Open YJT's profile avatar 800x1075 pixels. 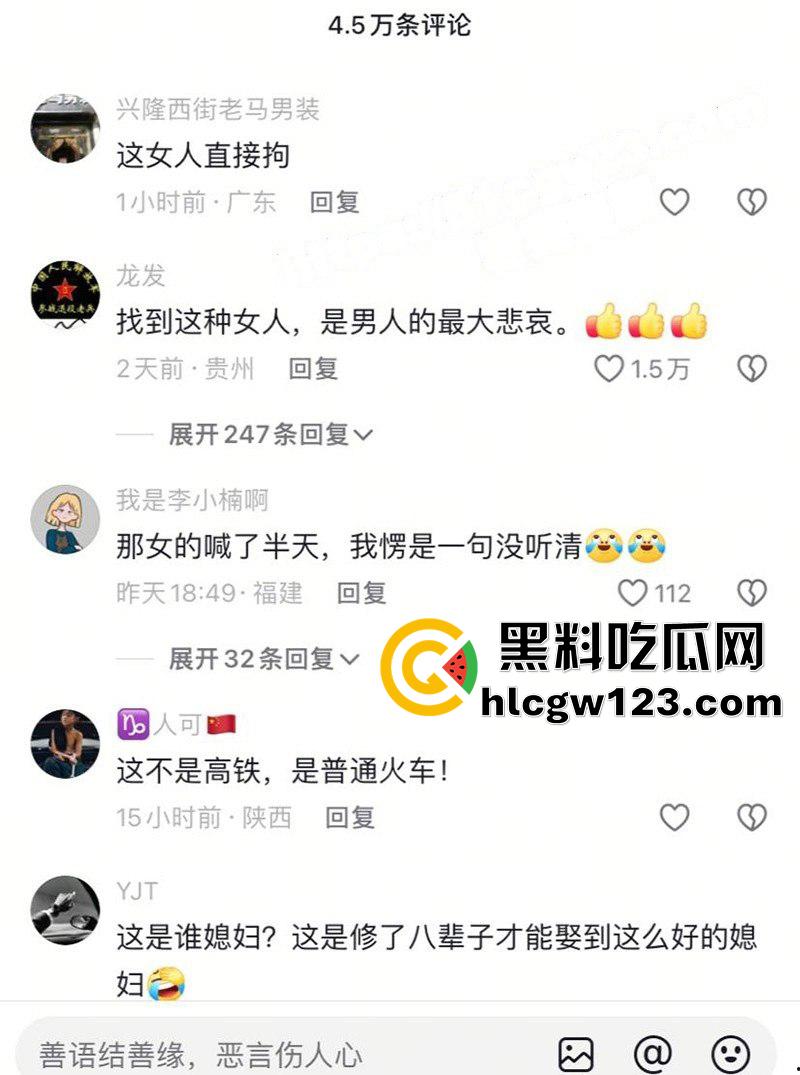65,910
